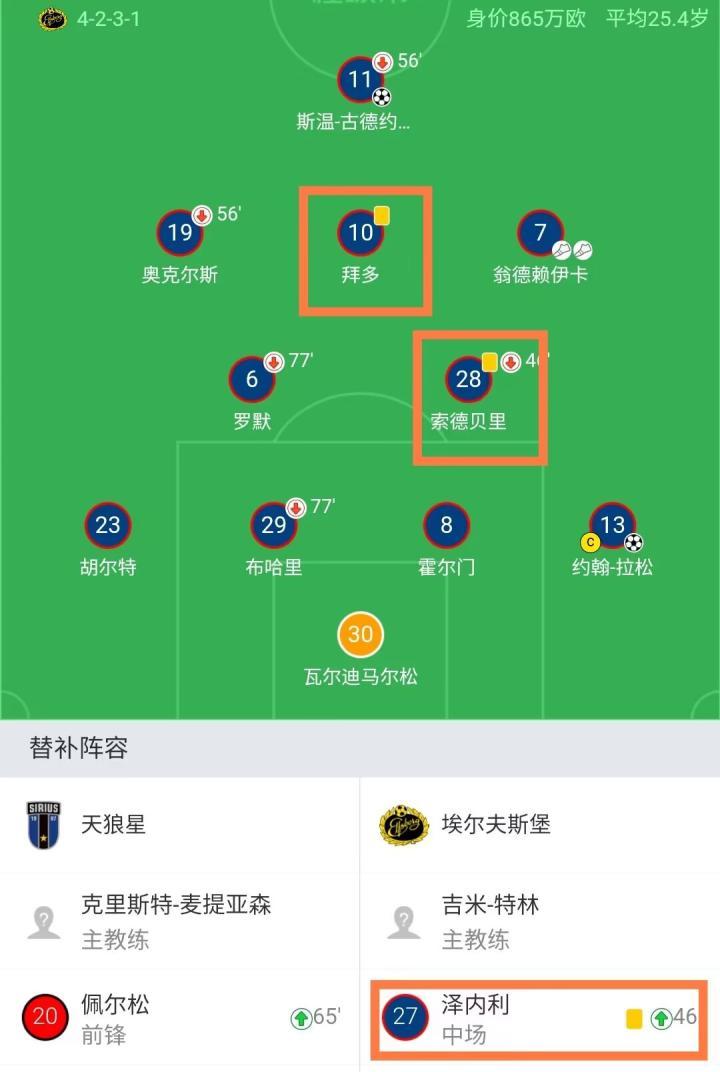Tap left back 23 胡尔特

pos(108,526)
